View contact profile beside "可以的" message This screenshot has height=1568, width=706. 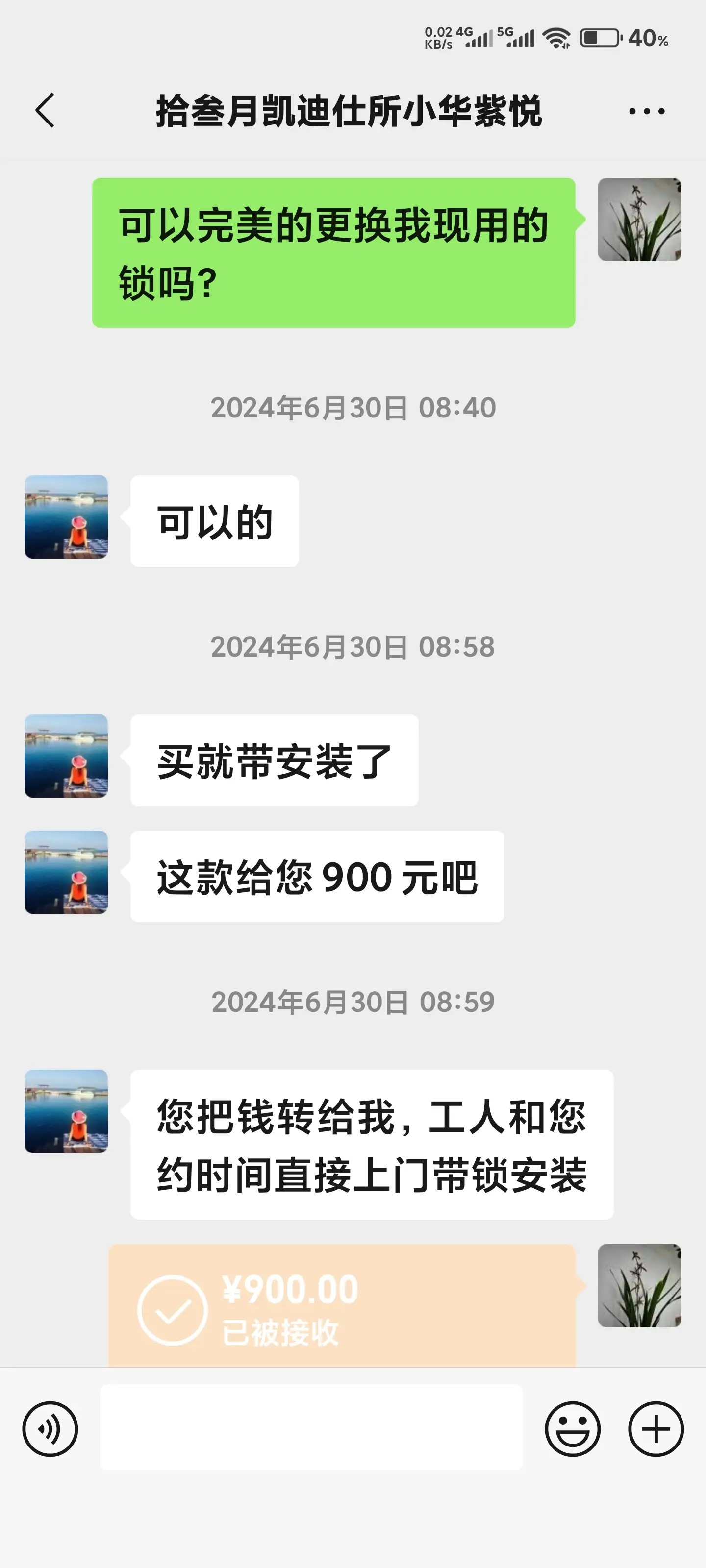tap(66, 517)
